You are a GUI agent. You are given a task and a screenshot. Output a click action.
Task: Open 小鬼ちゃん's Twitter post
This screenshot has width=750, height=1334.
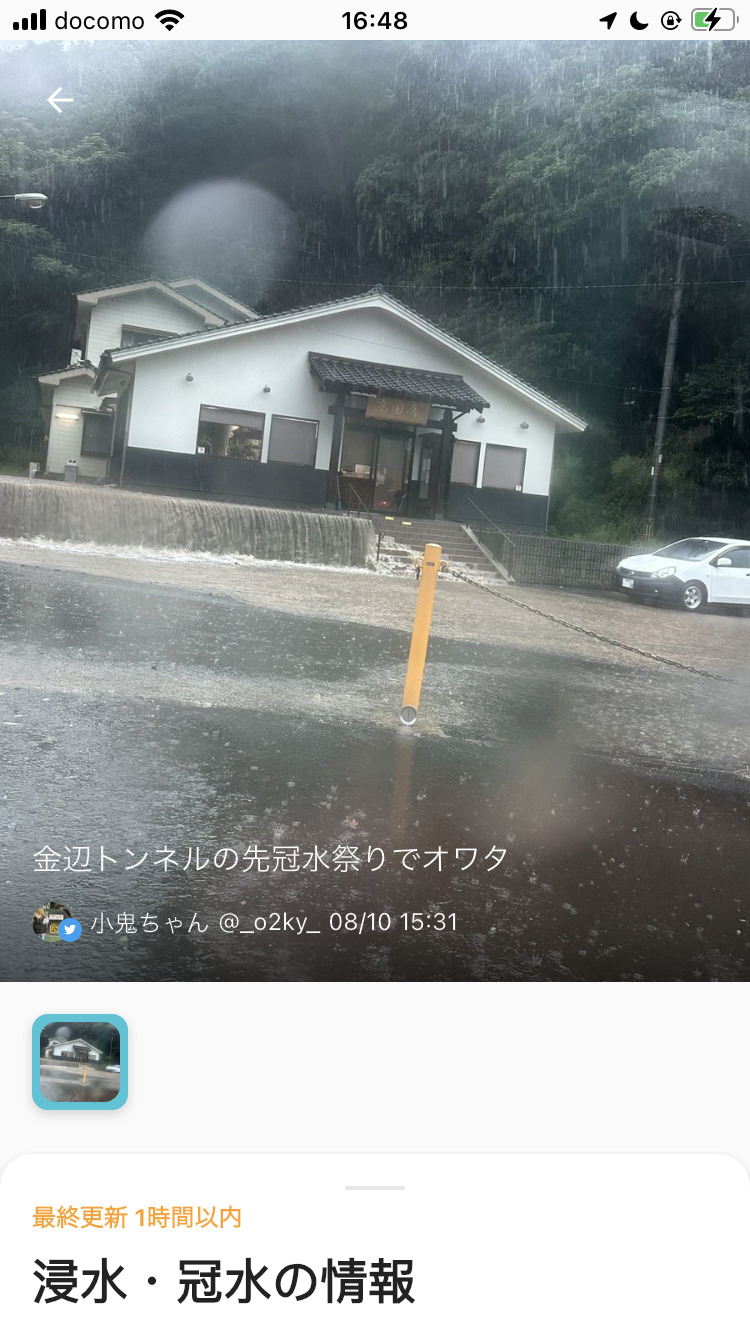click(x=245, y=922)
